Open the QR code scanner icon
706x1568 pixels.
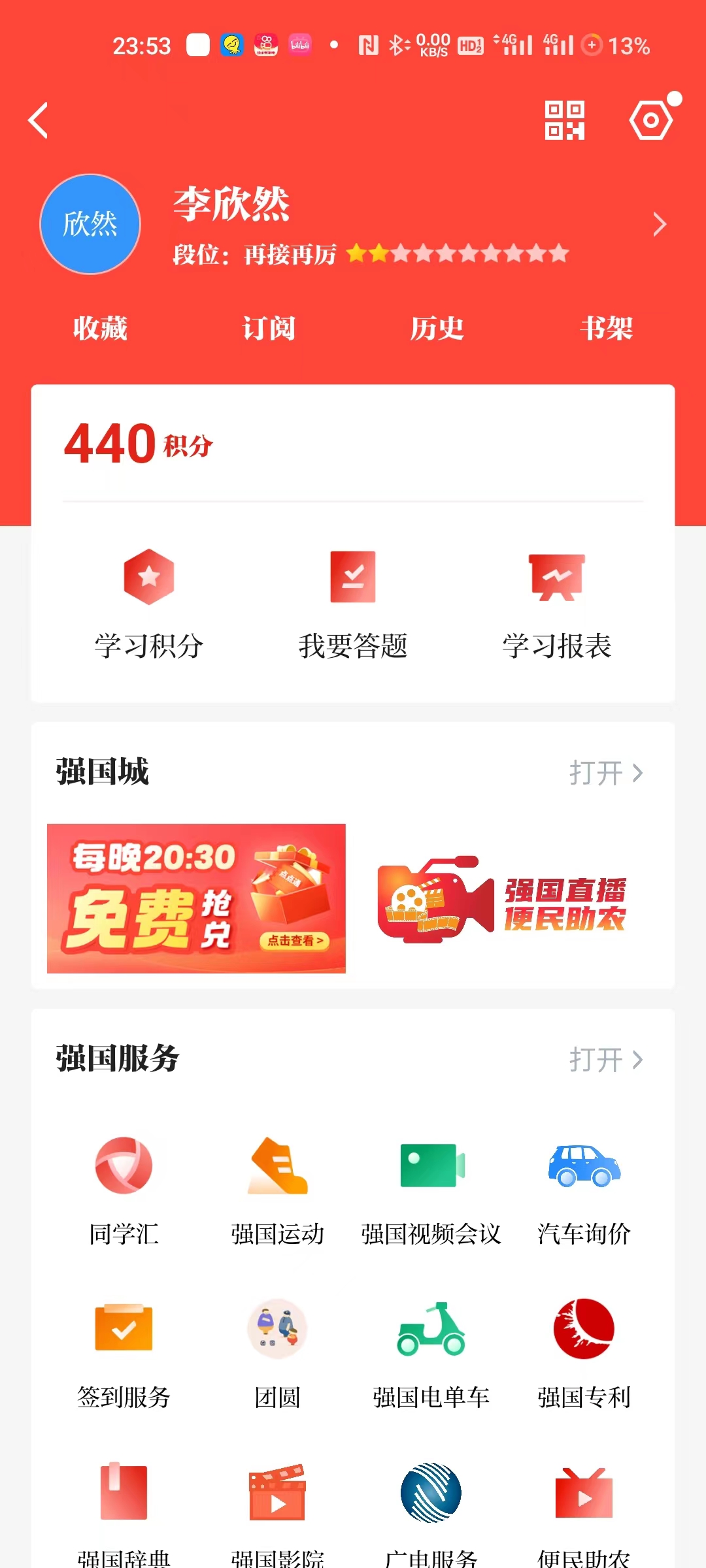tap(565, 120)
